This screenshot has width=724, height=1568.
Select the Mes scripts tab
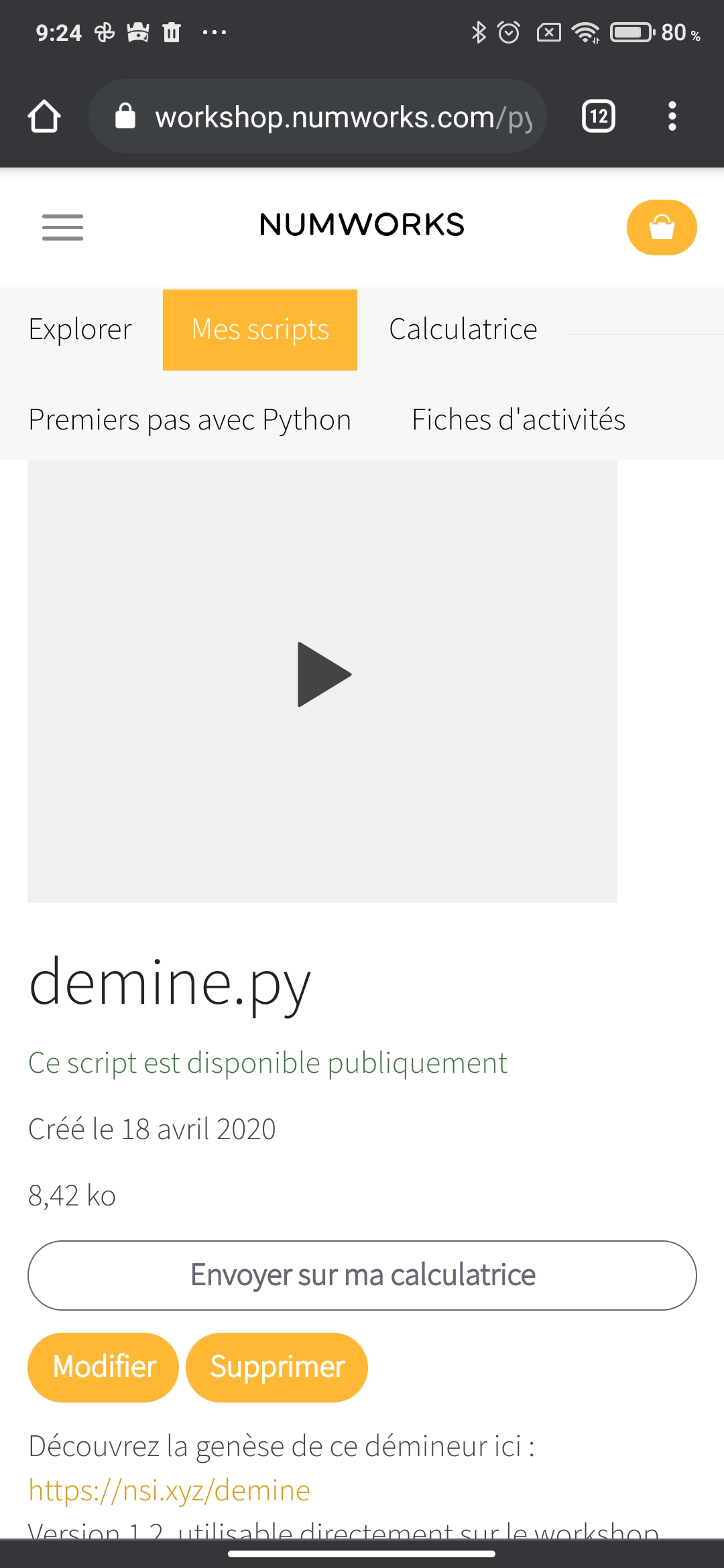260,330
